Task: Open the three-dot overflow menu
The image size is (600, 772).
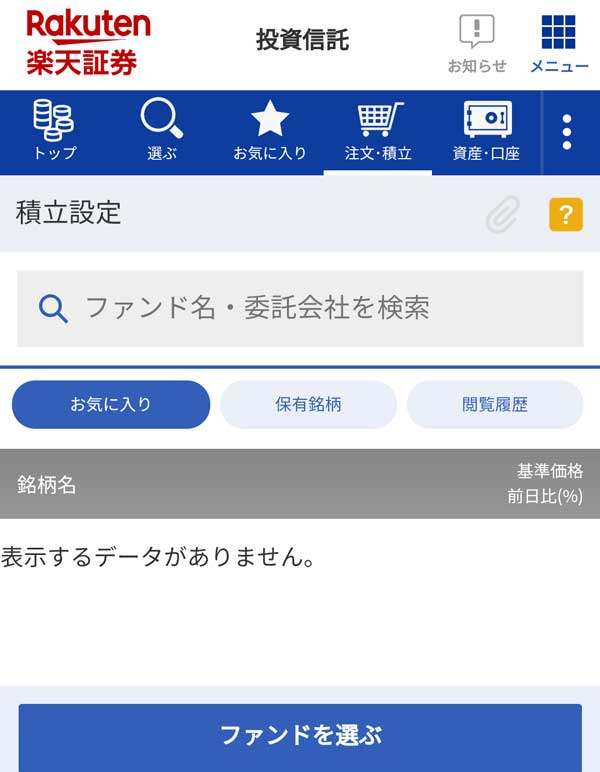Action: pyautogui.click(x=567, y=133)
